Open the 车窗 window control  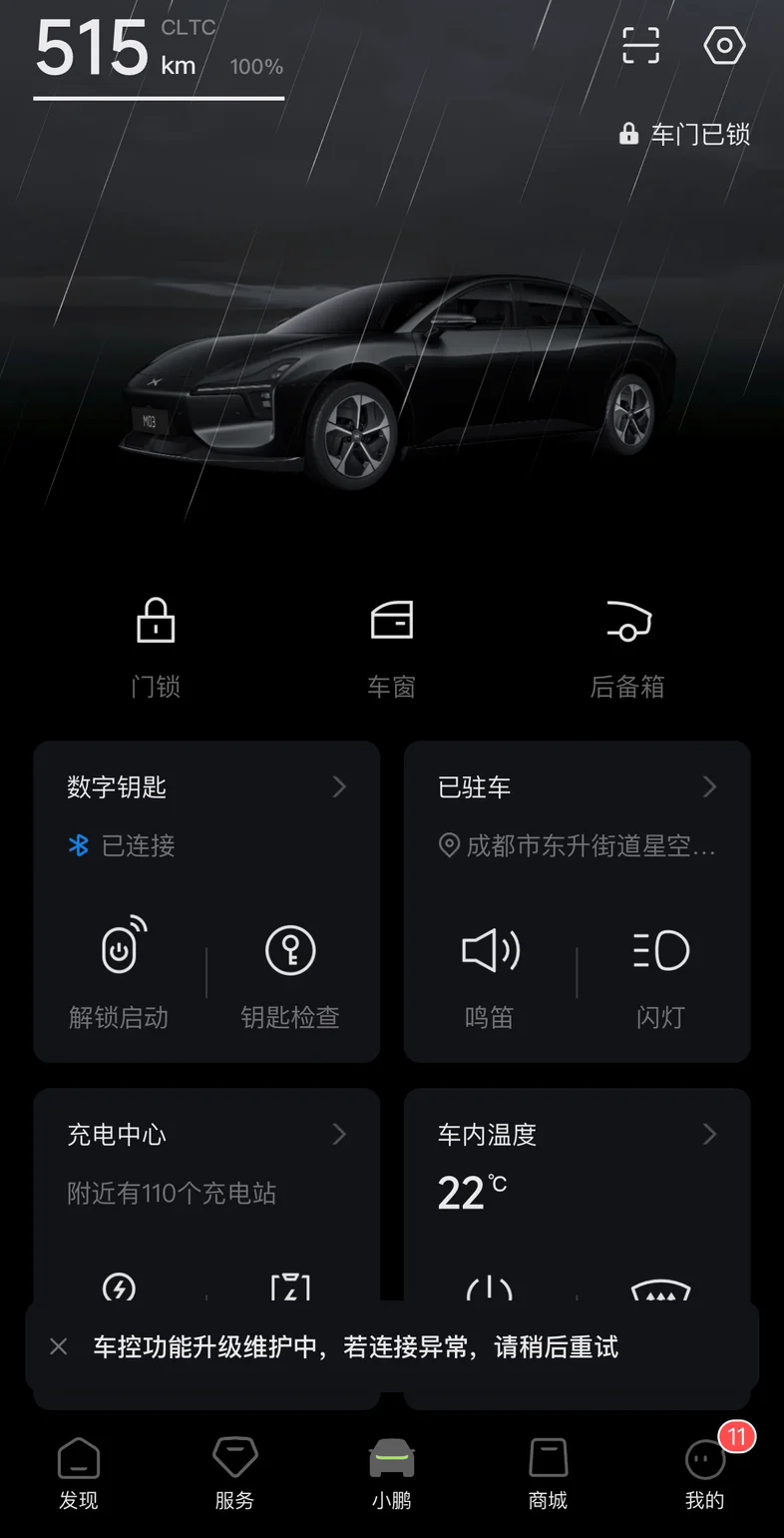391,649
